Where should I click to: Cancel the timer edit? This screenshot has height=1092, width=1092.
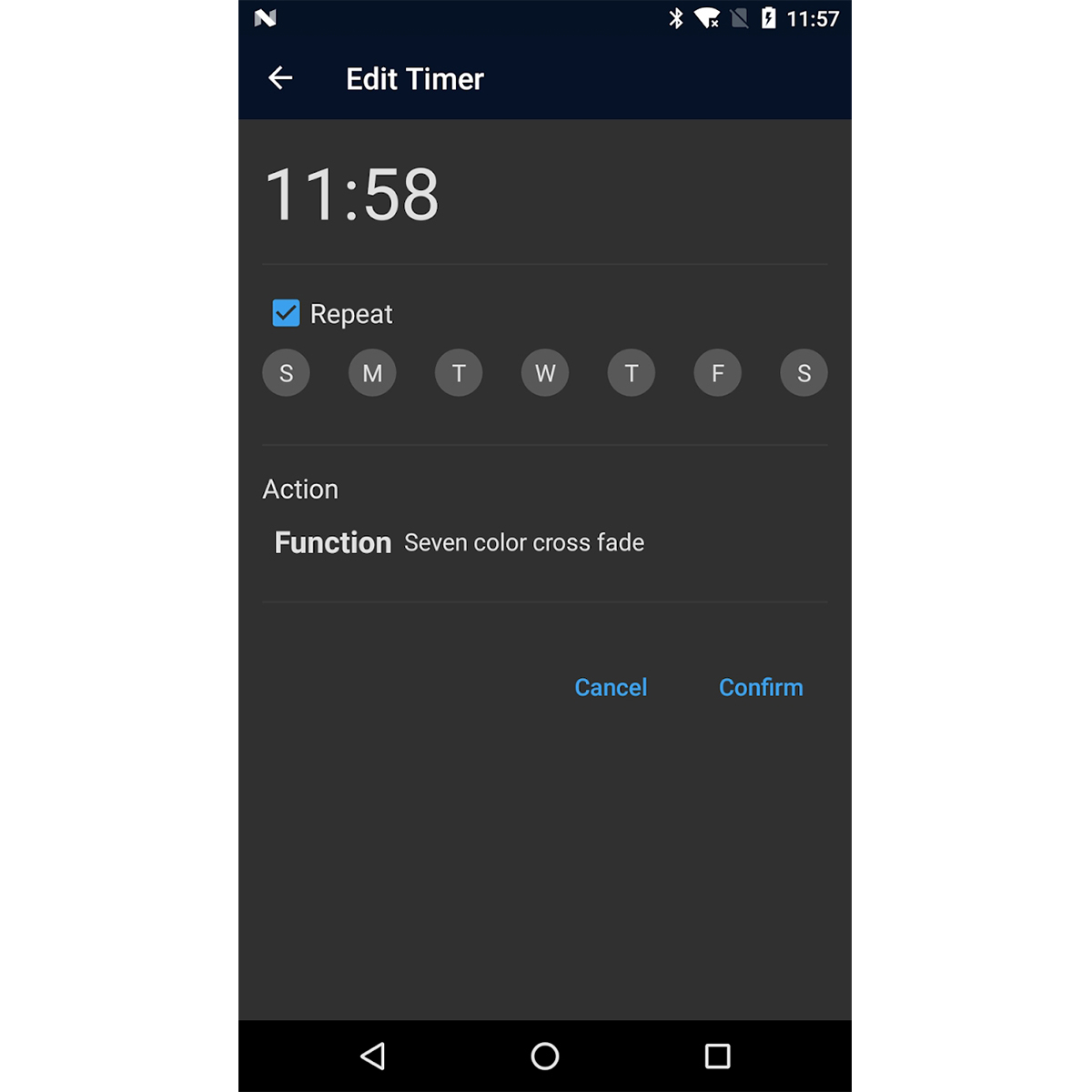tap(611, 687)
